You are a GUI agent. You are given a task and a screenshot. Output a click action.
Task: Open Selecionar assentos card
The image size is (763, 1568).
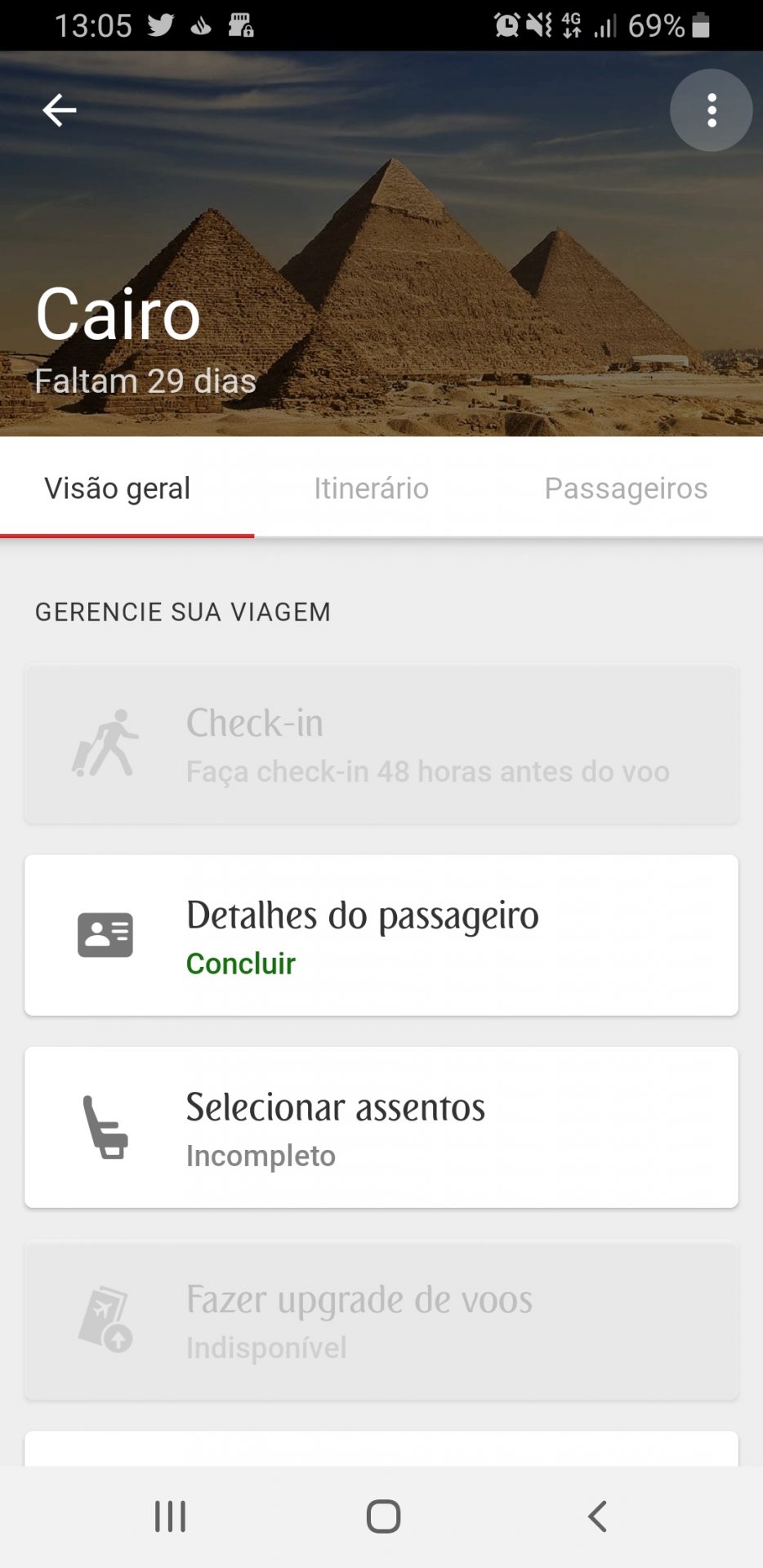click(x=381, y=1127)
